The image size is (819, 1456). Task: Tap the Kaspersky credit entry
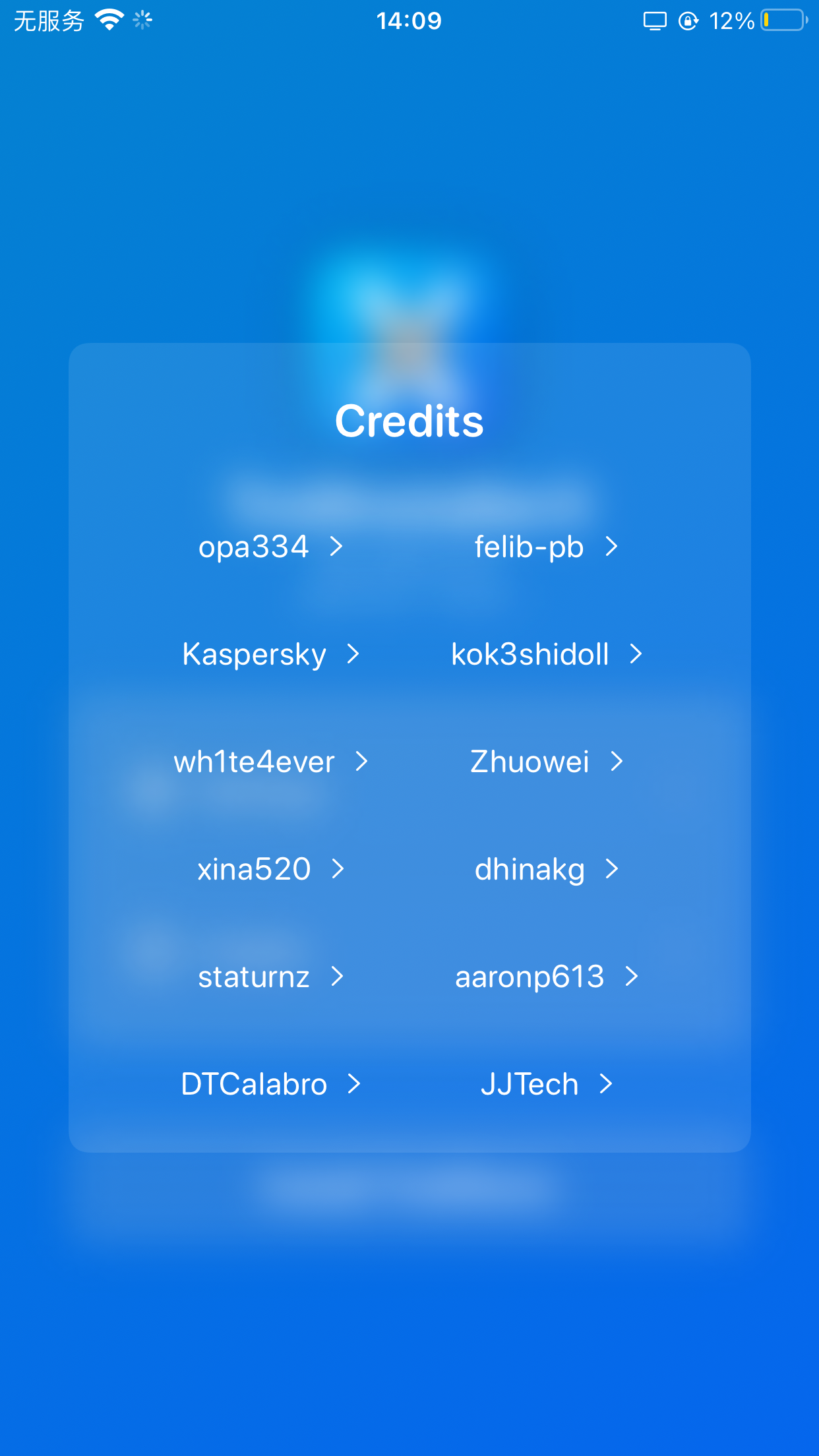(x=270, y=654)
